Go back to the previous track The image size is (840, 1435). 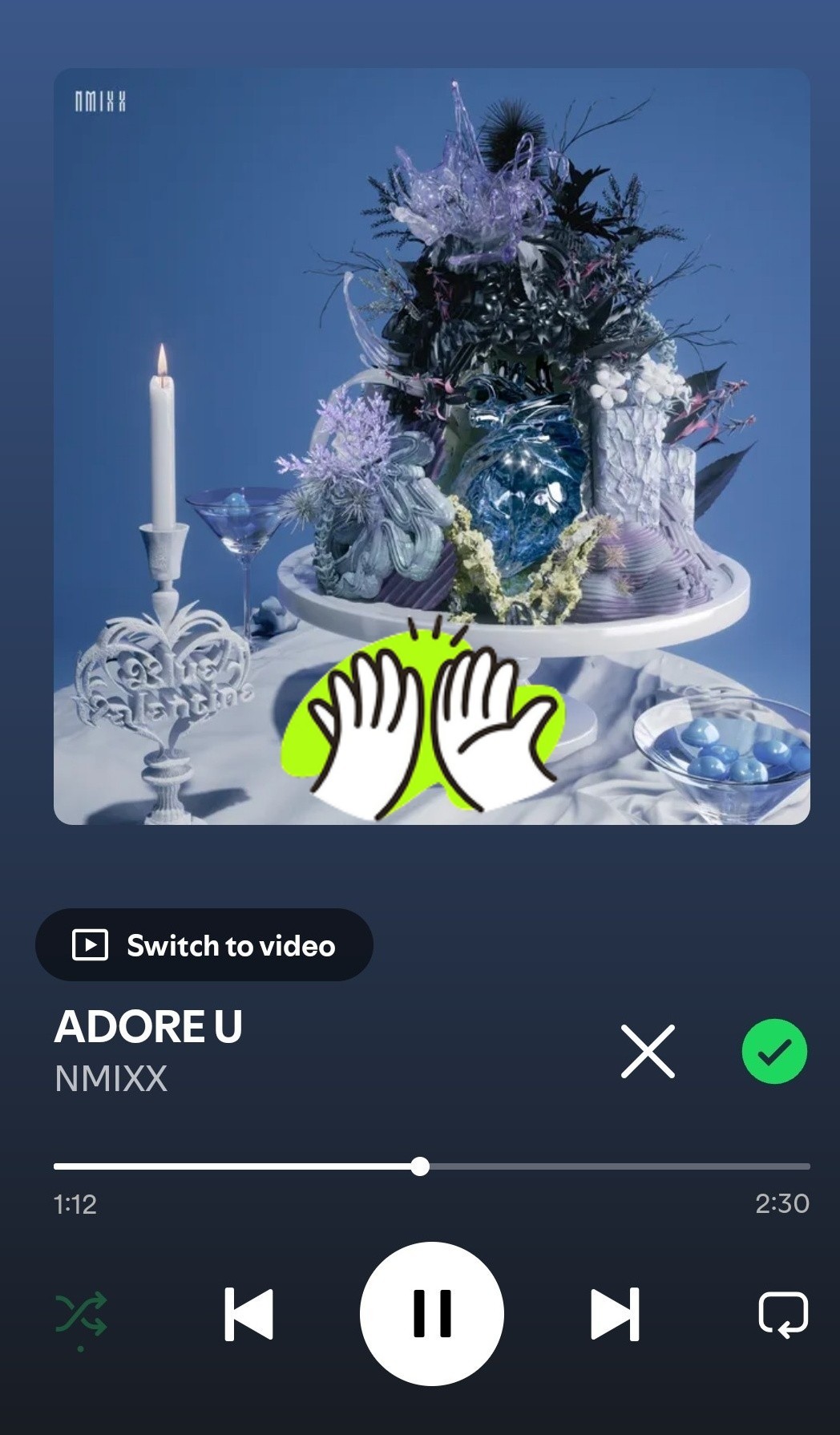coord(248,1314)
